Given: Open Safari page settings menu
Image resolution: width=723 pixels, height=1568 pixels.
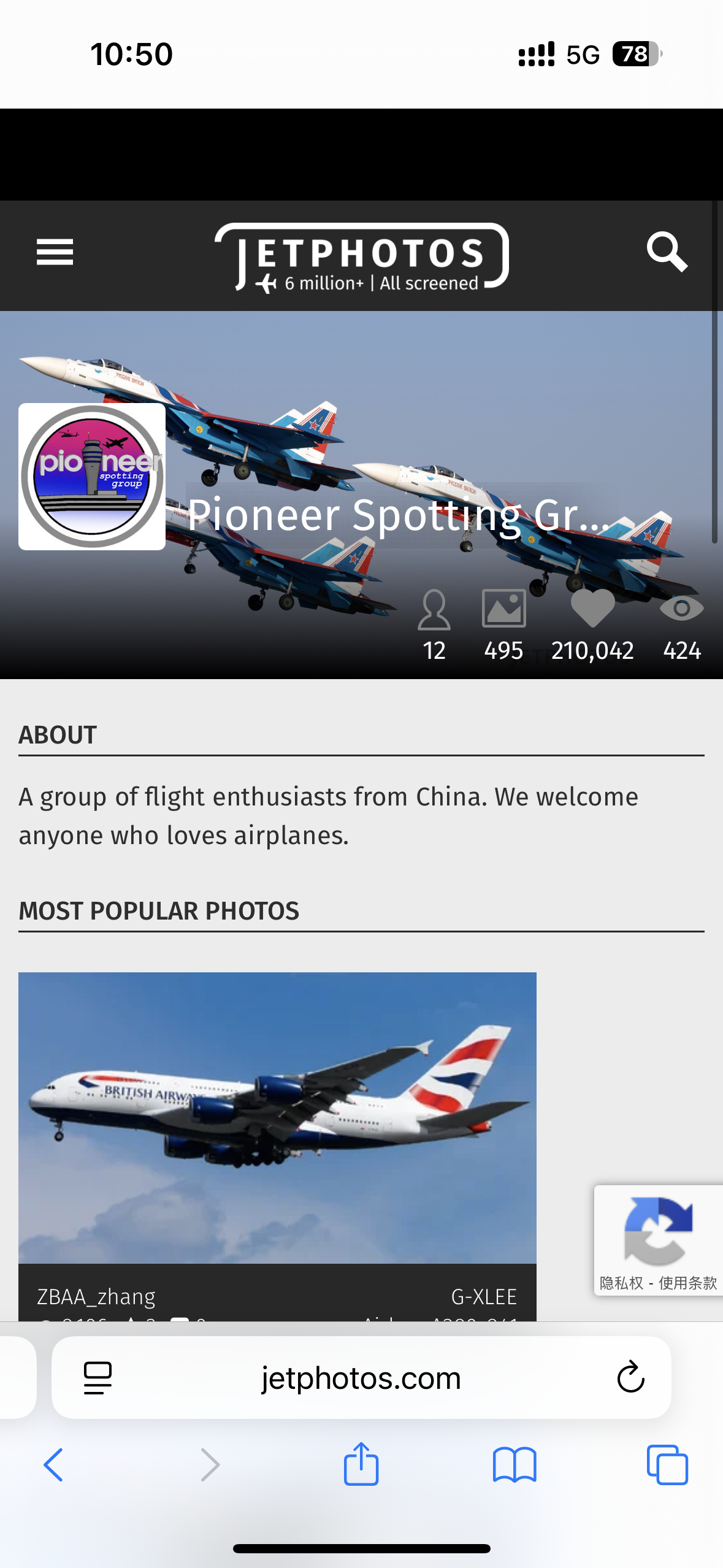Looking at the screenshot, I should click(98, 1378).
